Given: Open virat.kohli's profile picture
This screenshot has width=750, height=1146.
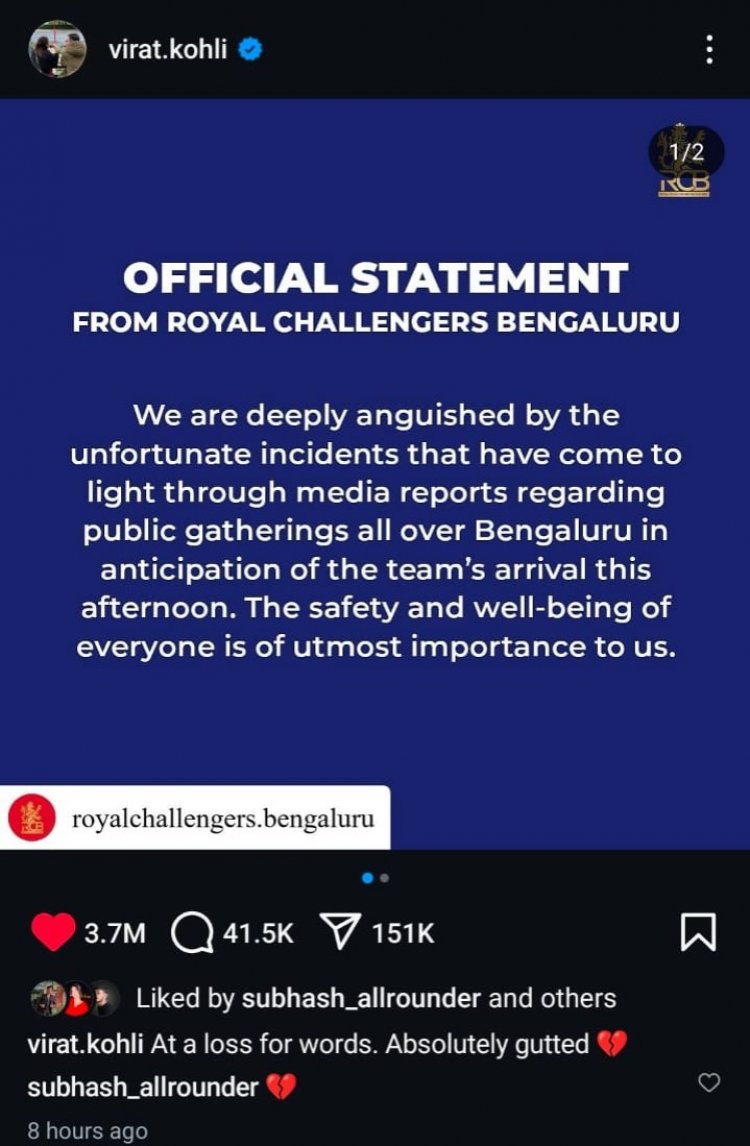Looking at the screenshot, I should [58, 49].
